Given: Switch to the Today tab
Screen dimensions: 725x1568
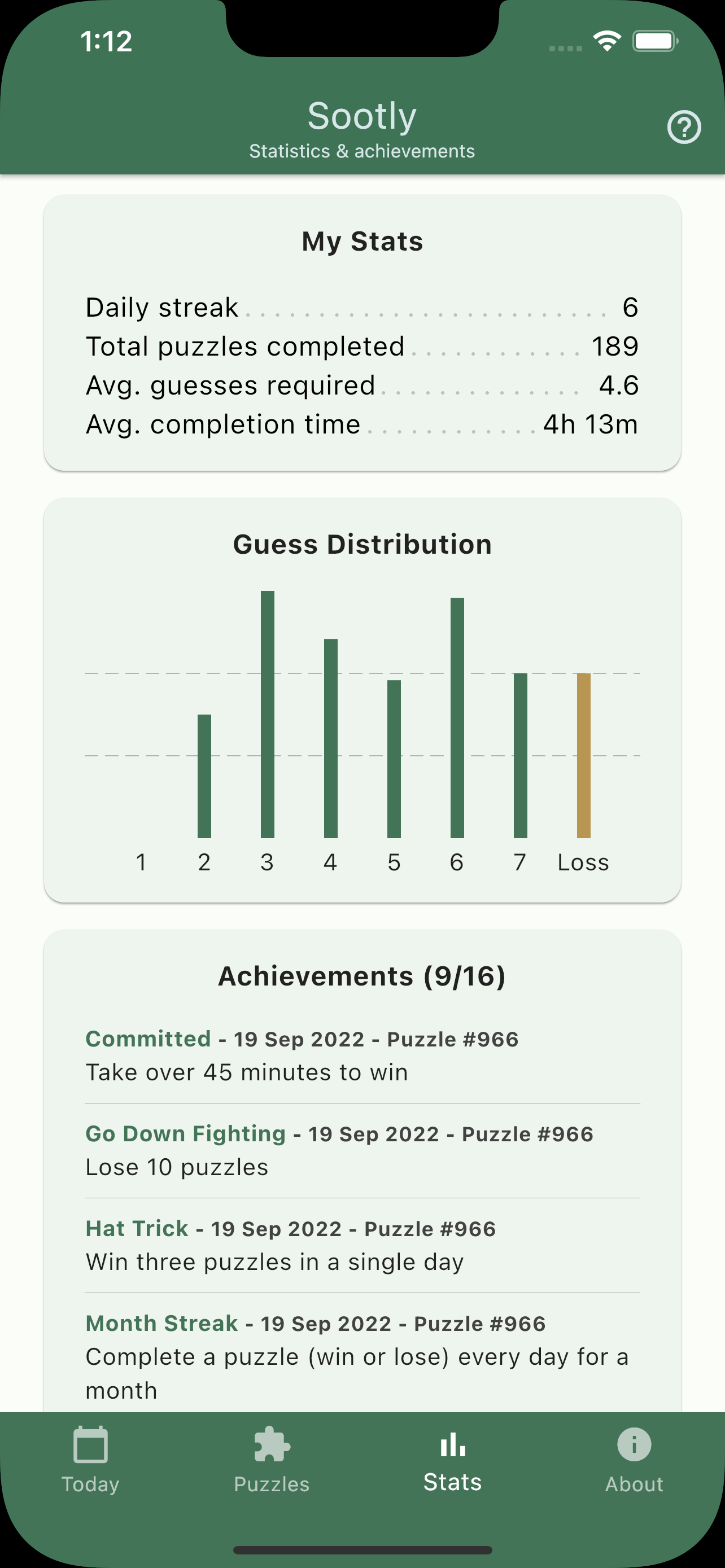Looking at the screenshot, I should click(91, 1461).
